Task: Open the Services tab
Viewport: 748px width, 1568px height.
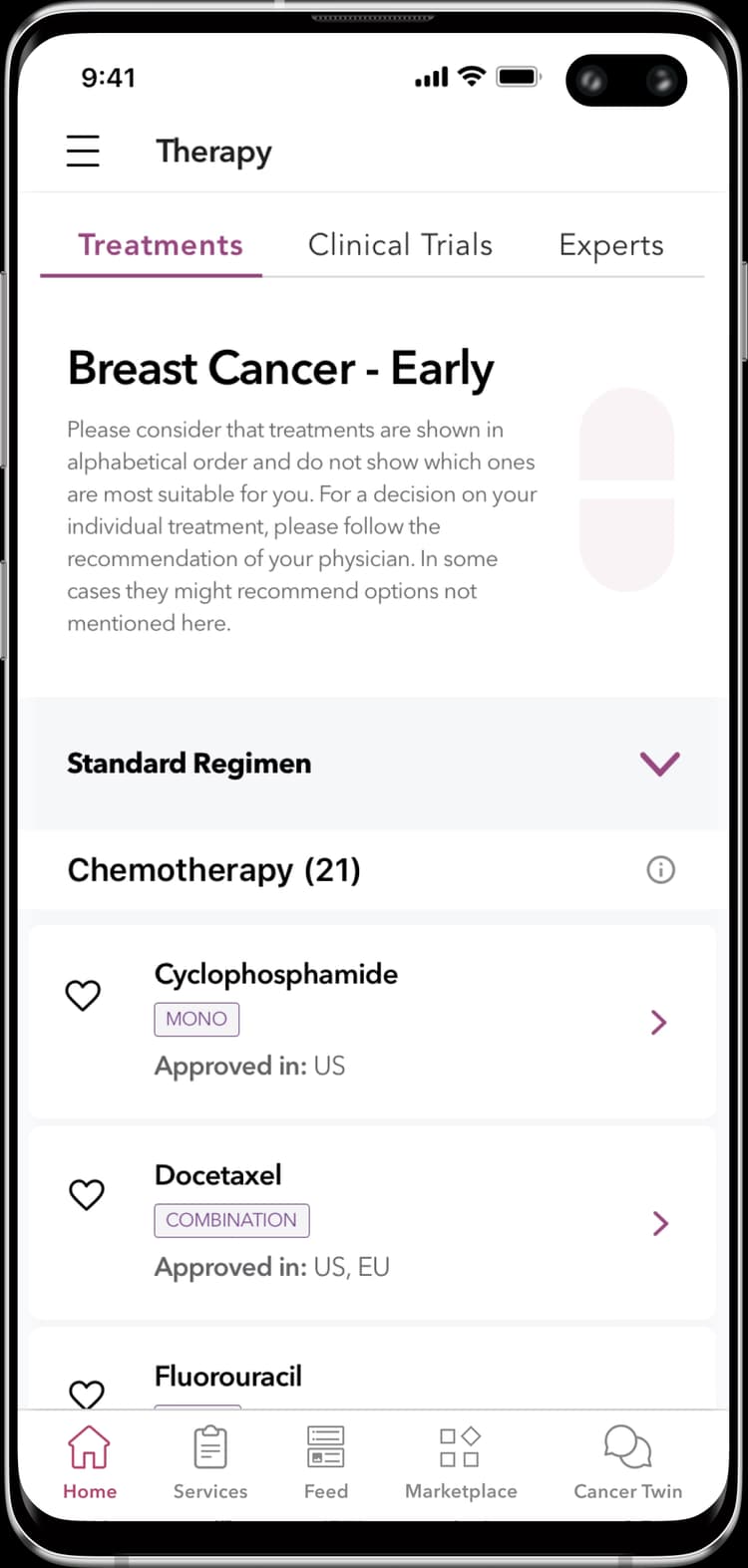Action: point(210,1462)
